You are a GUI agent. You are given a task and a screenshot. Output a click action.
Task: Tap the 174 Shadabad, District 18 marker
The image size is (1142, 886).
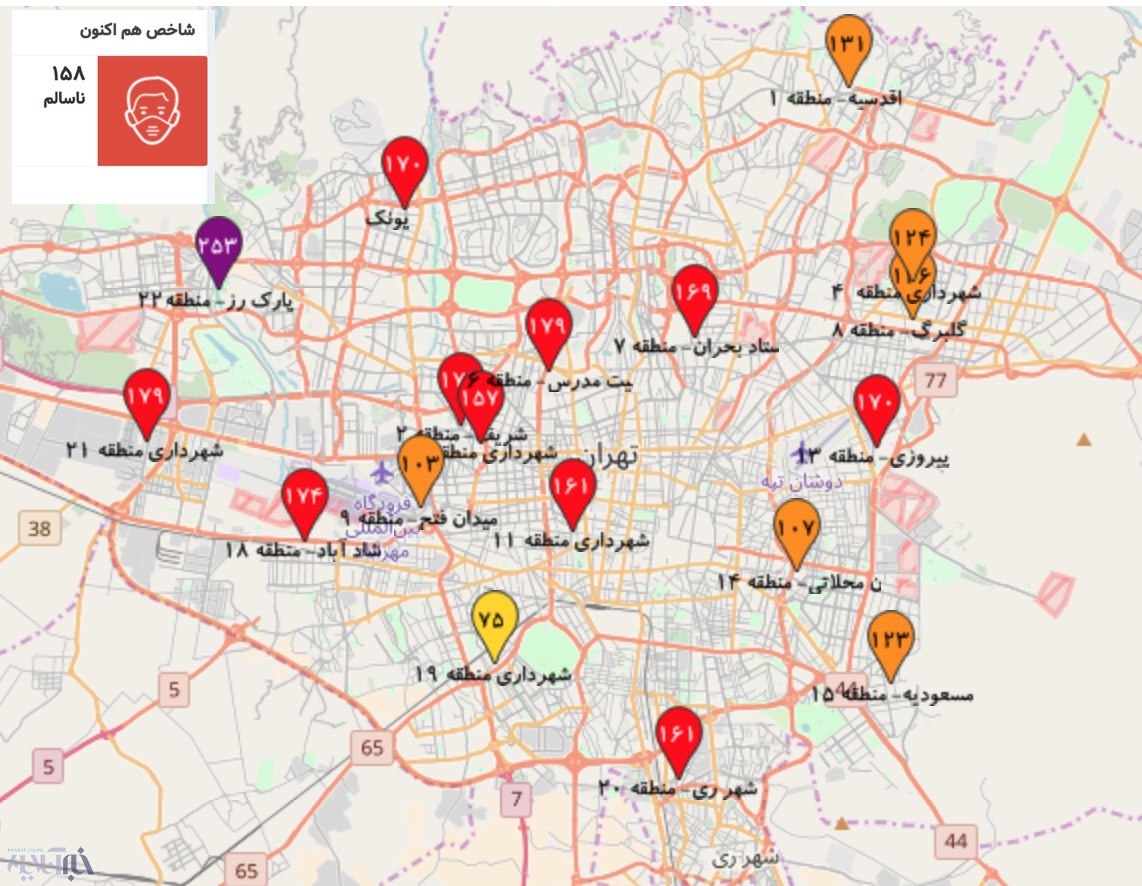(x=305, y=496)
